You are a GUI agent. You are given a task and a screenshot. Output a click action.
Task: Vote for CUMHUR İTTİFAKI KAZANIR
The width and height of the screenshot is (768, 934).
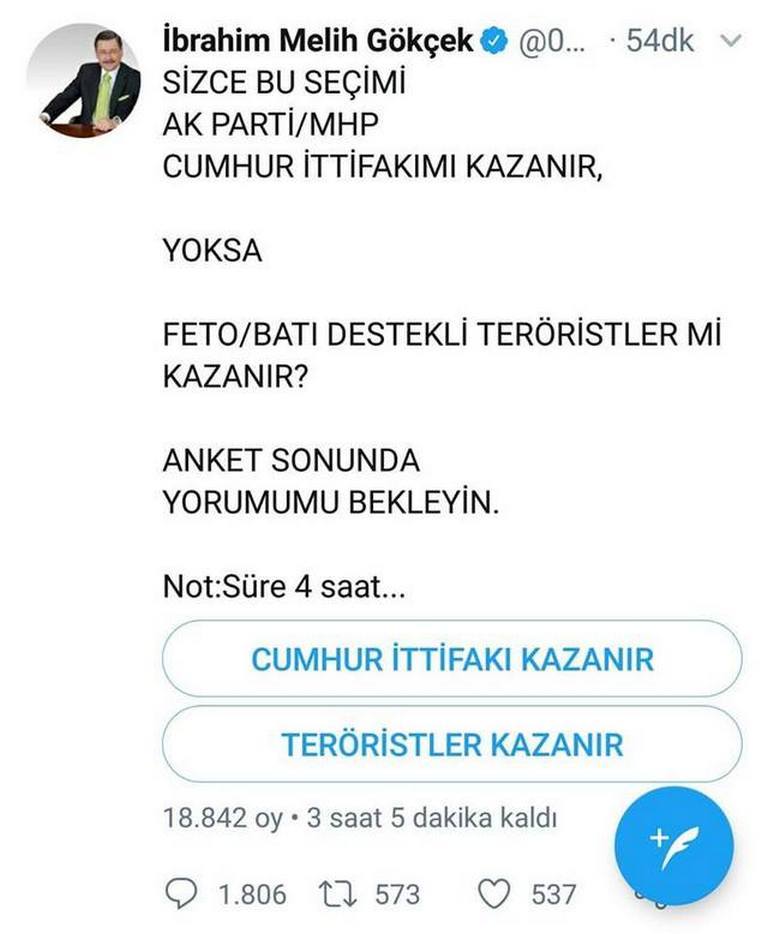[x=452, y=659]
